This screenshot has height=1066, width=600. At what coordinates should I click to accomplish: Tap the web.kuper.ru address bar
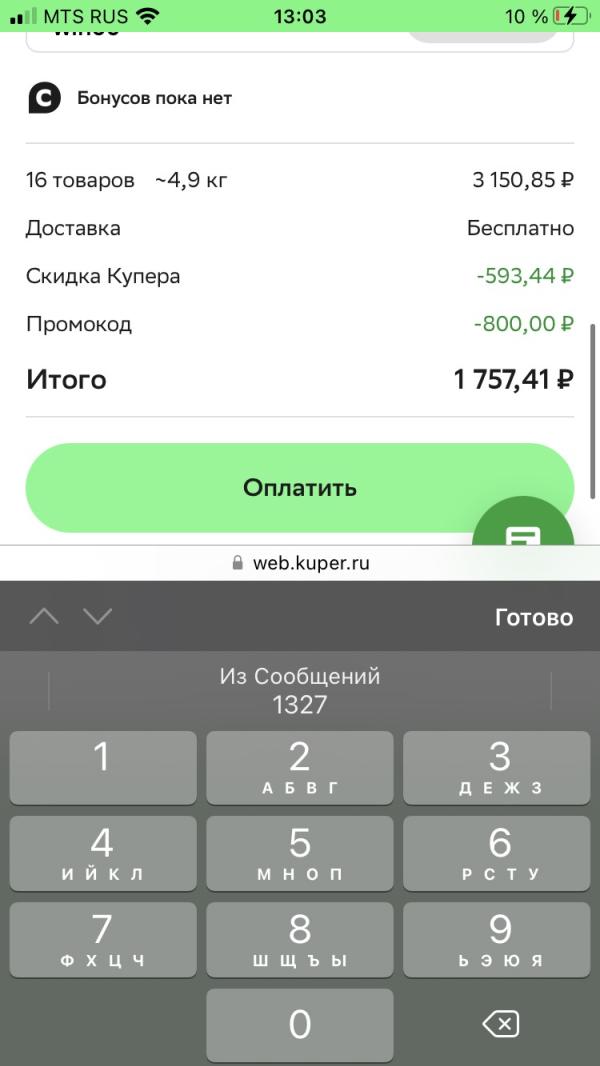point(300,563)
